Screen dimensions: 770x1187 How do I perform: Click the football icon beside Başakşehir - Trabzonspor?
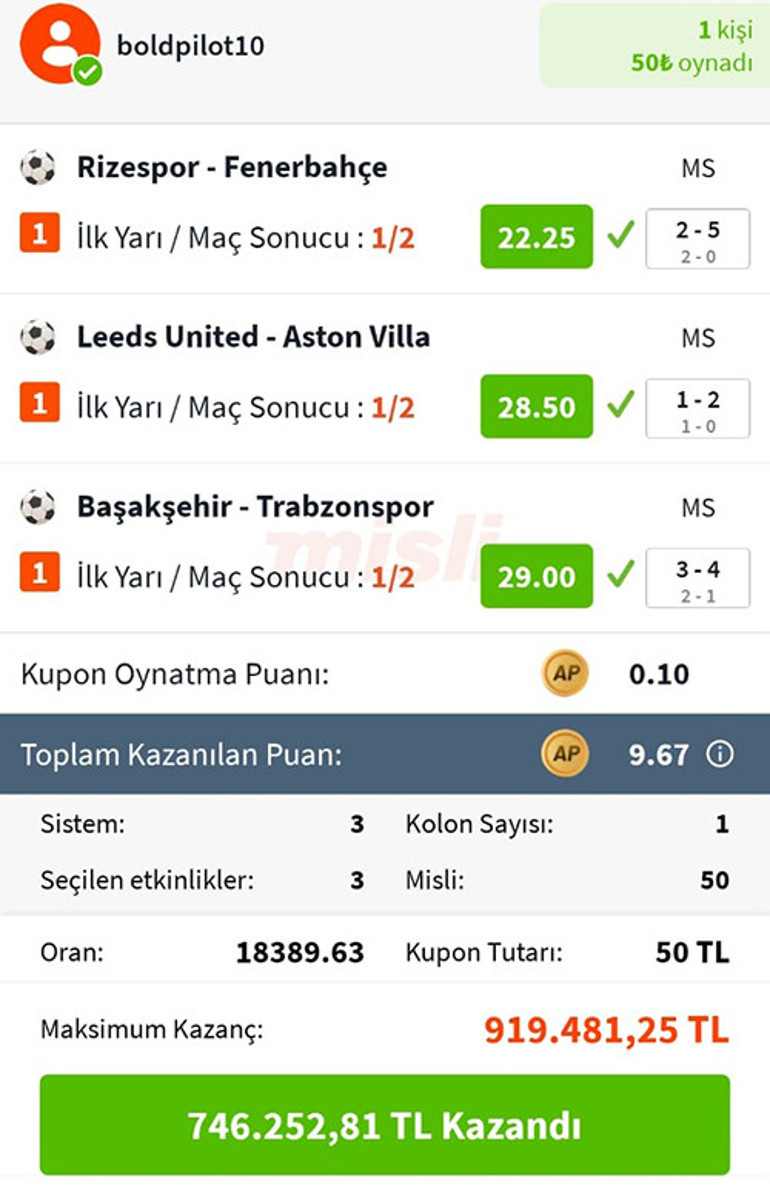(x=40, y=506)
